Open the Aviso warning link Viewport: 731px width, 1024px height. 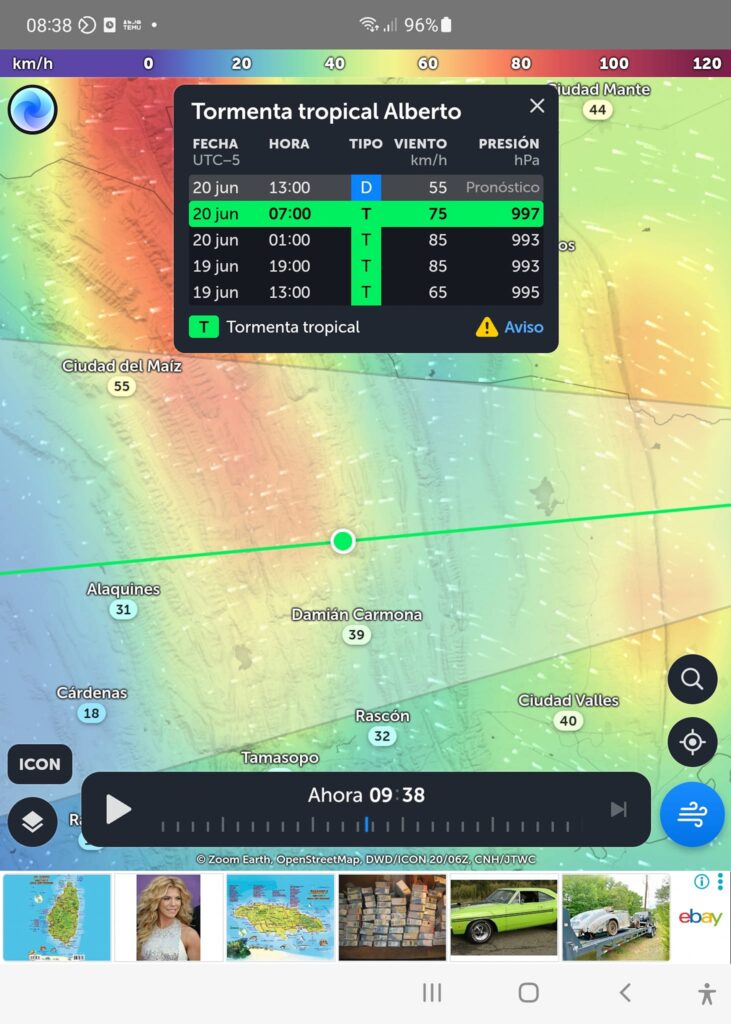[514, 327]
